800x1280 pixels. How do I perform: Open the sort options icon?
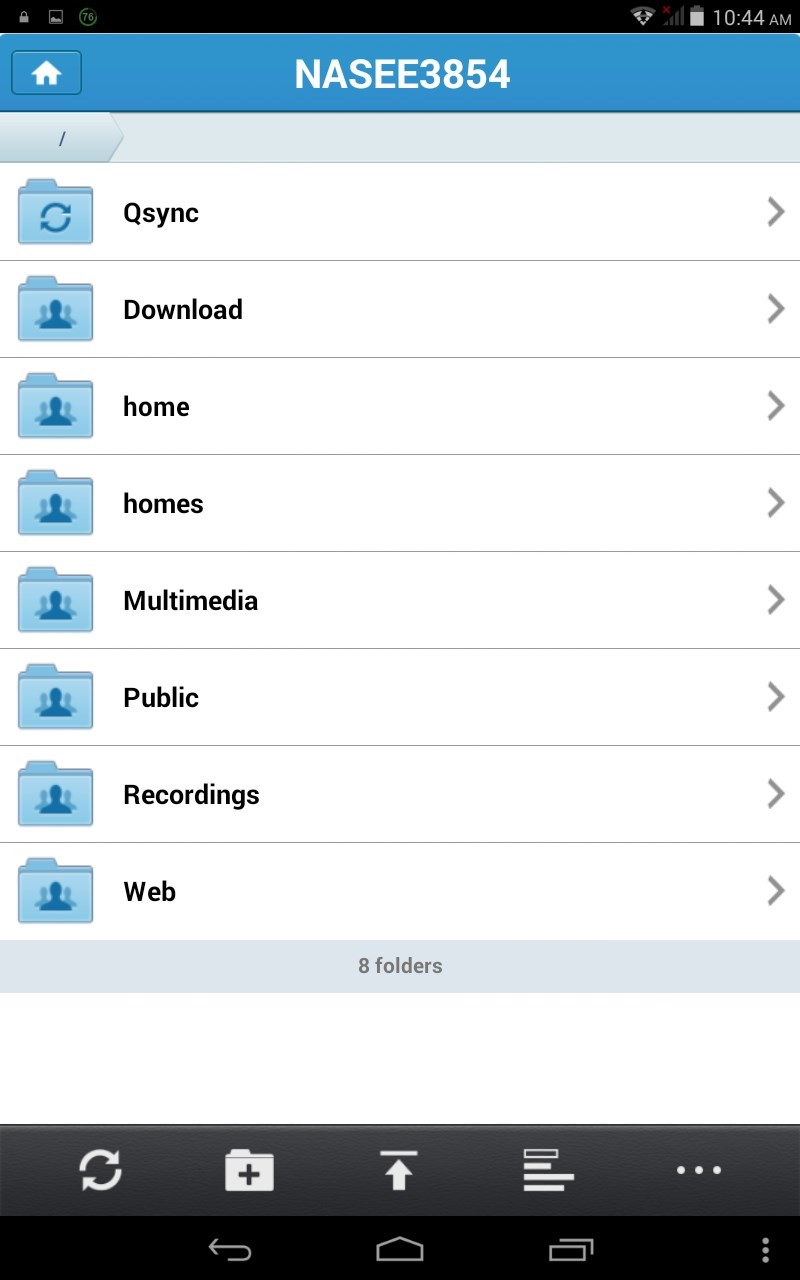547,1170
